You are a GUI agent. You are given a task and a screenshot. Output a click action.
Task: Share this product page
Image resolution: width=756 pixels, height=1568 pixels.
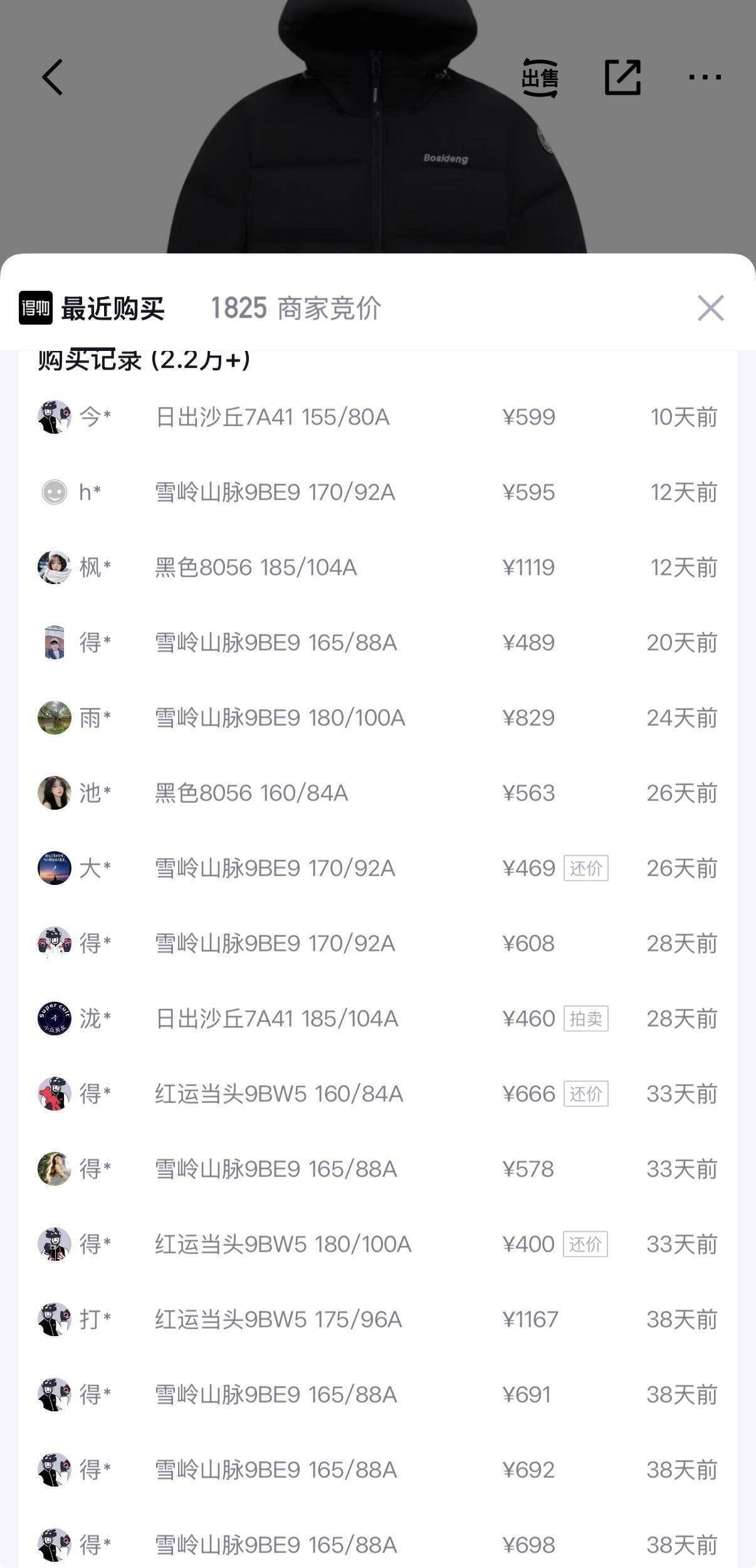coord(622,78)
